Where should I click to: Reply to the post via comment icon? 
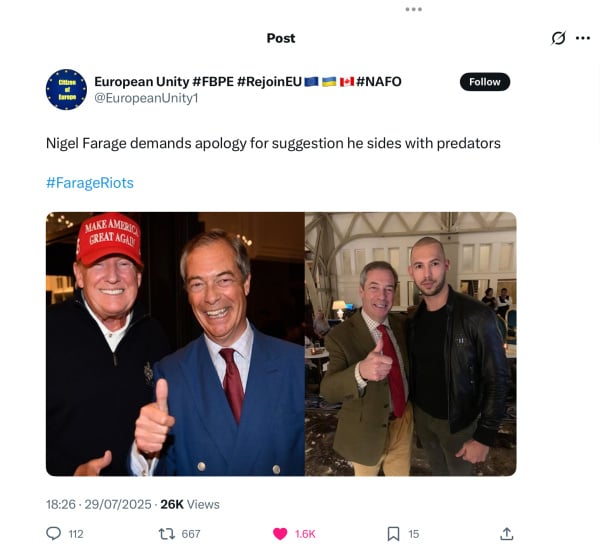click(x=53, y=533)
